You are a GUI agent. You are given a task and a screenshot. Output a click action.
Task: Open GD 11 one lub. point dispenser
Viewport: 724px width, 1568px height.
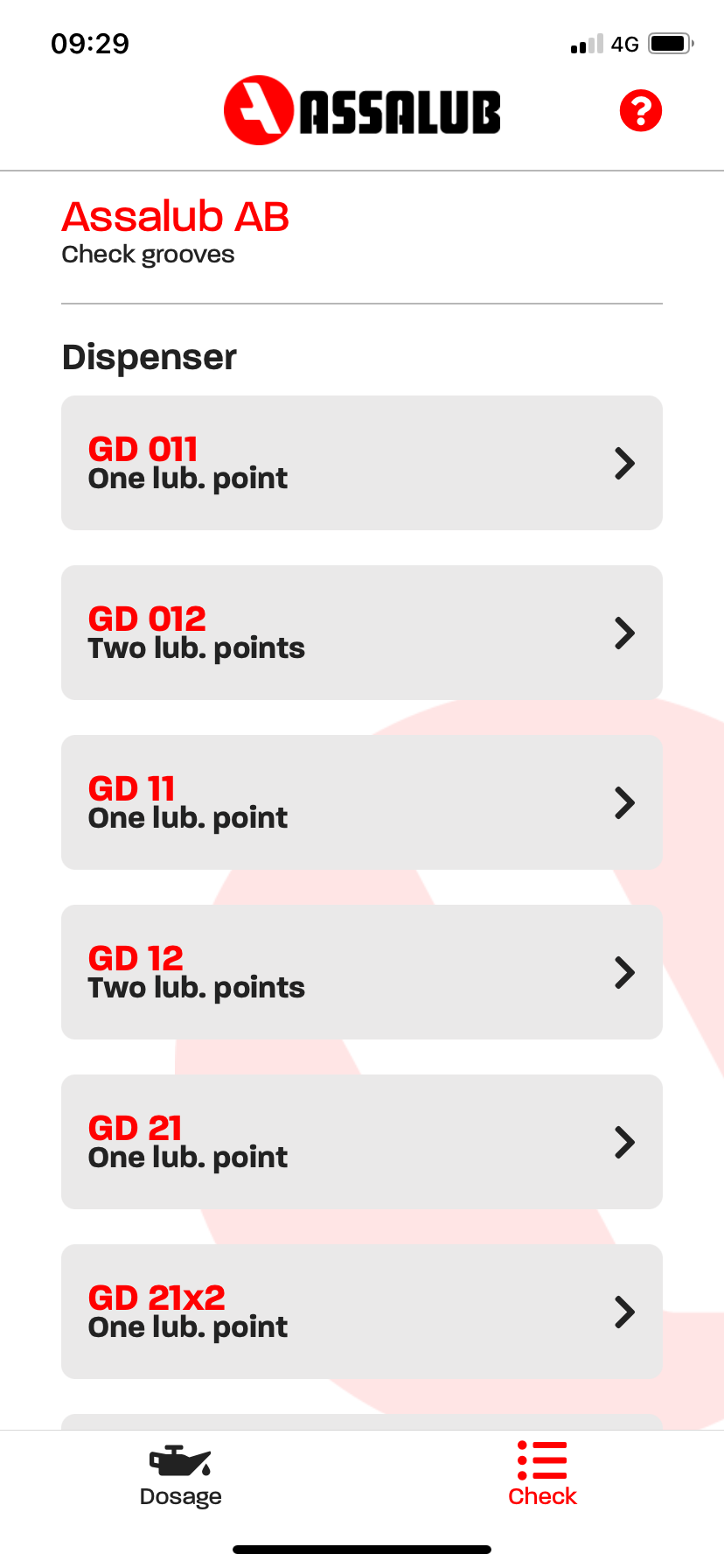point(361,802)
